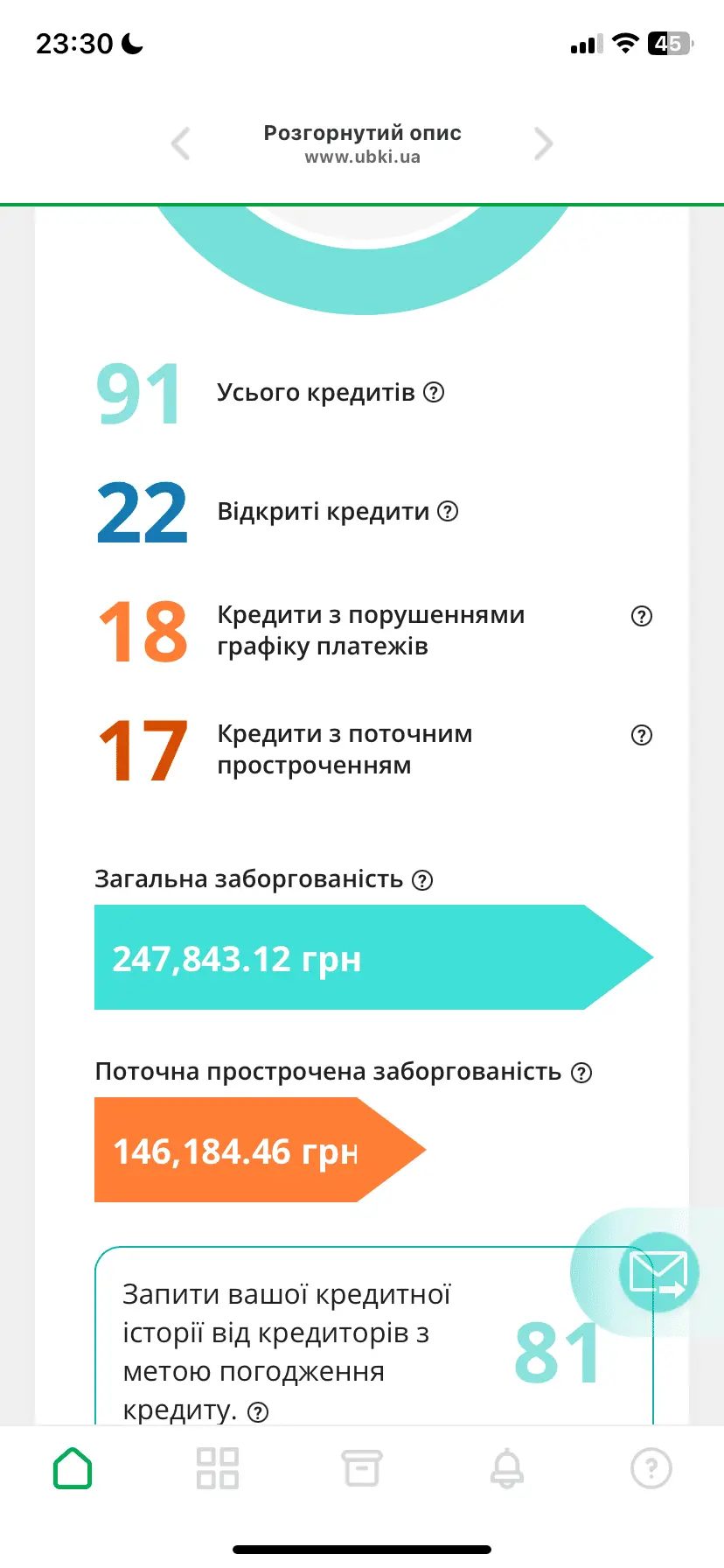This screenshot has height=1568, width=724.
Task: Open help for credit history requests
Action: point(258,1411)
